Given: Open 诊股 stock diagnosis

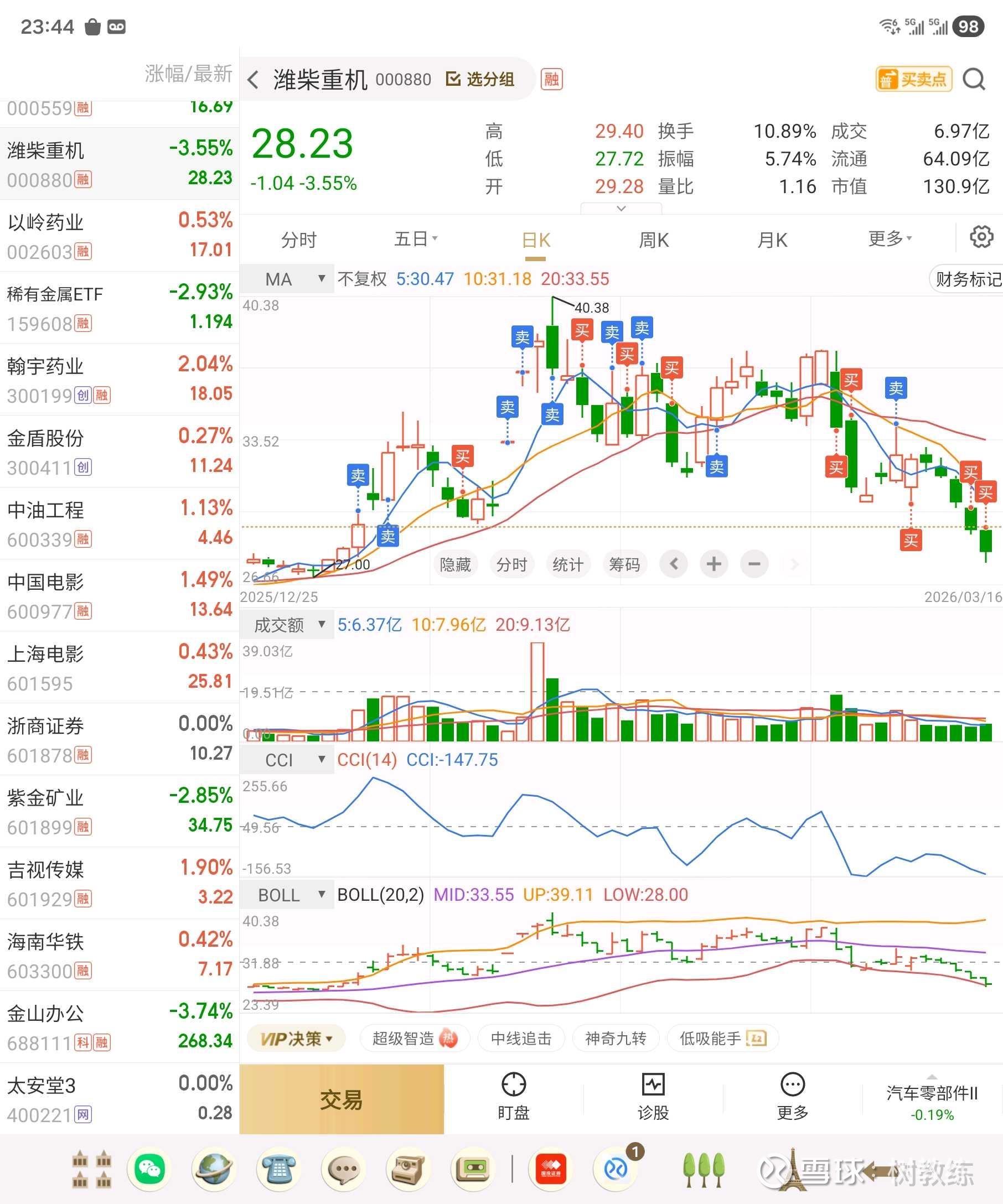Looking at the screenshot, I should click(653, 1097).
